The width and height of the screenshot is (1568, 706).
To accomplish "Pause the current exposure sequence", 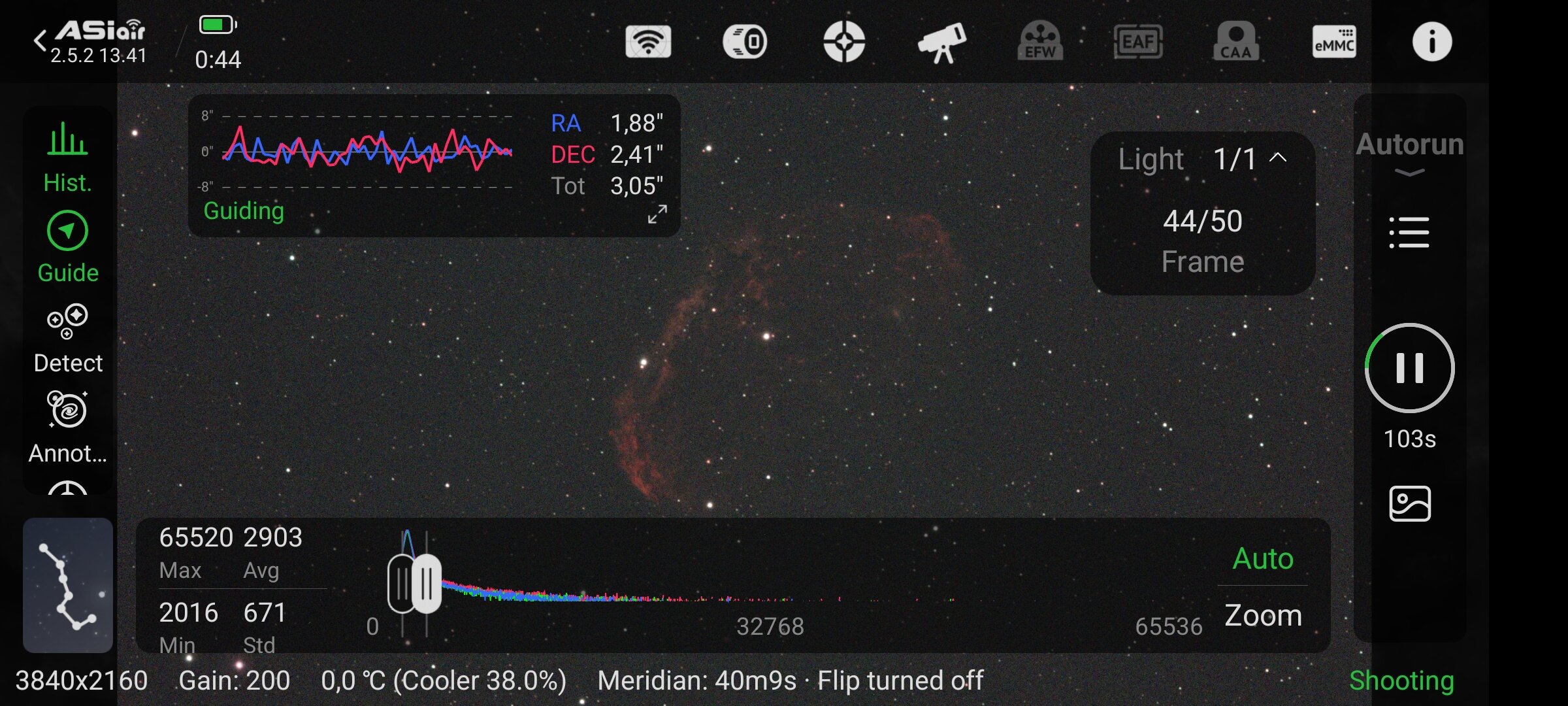I will click(1409, 368).
